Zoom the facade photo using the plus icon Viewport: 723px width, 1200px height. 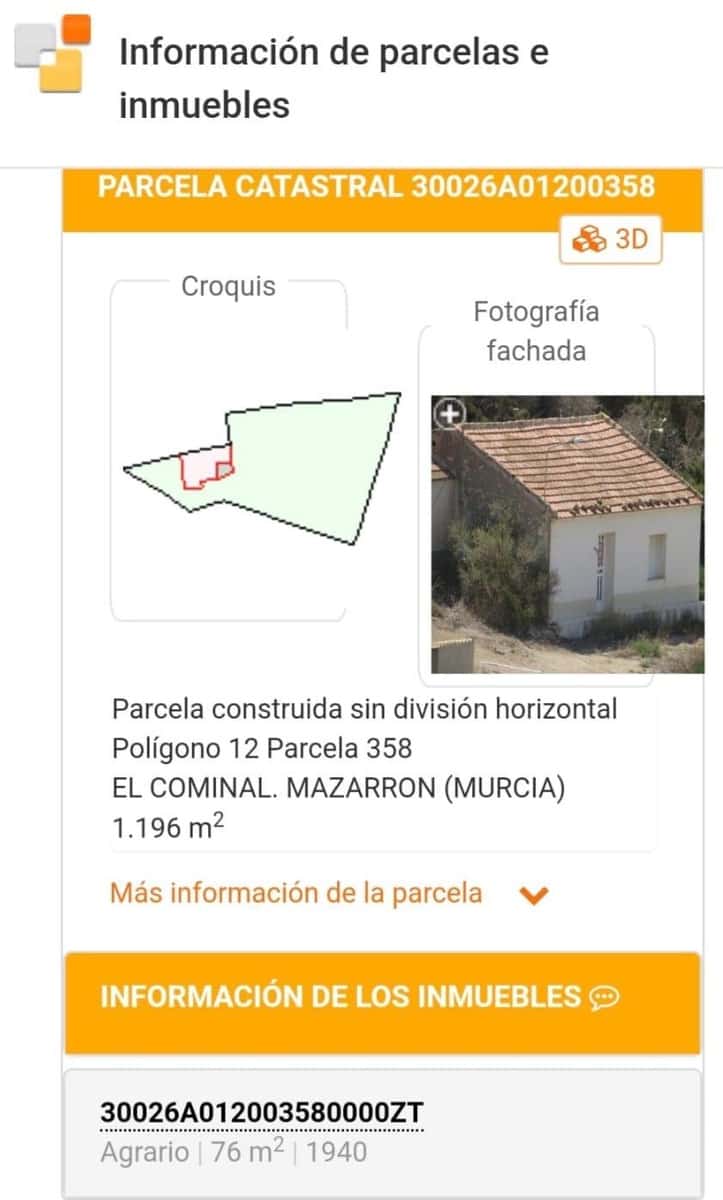click(448, 411)
